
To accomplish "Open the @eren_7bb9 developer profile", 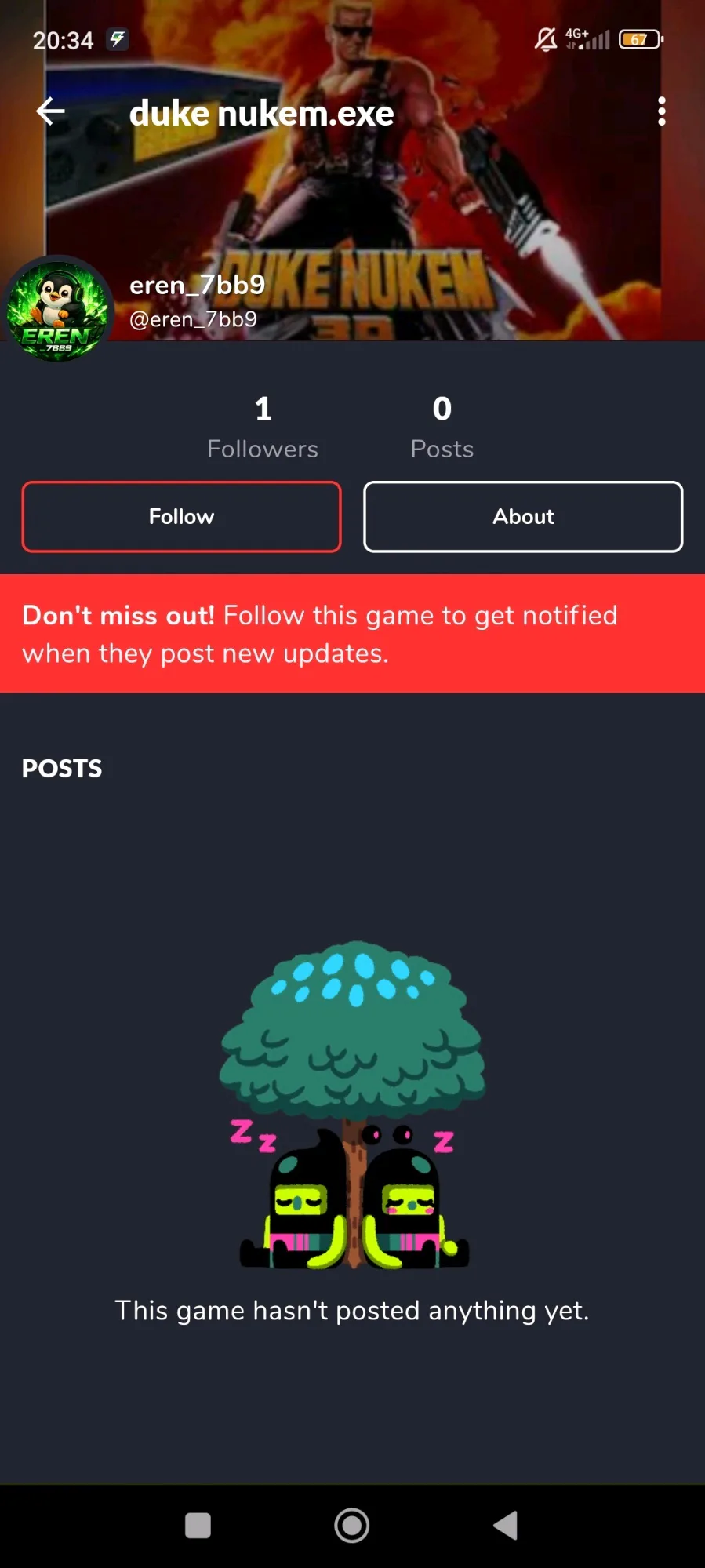I will coord(193,319).
